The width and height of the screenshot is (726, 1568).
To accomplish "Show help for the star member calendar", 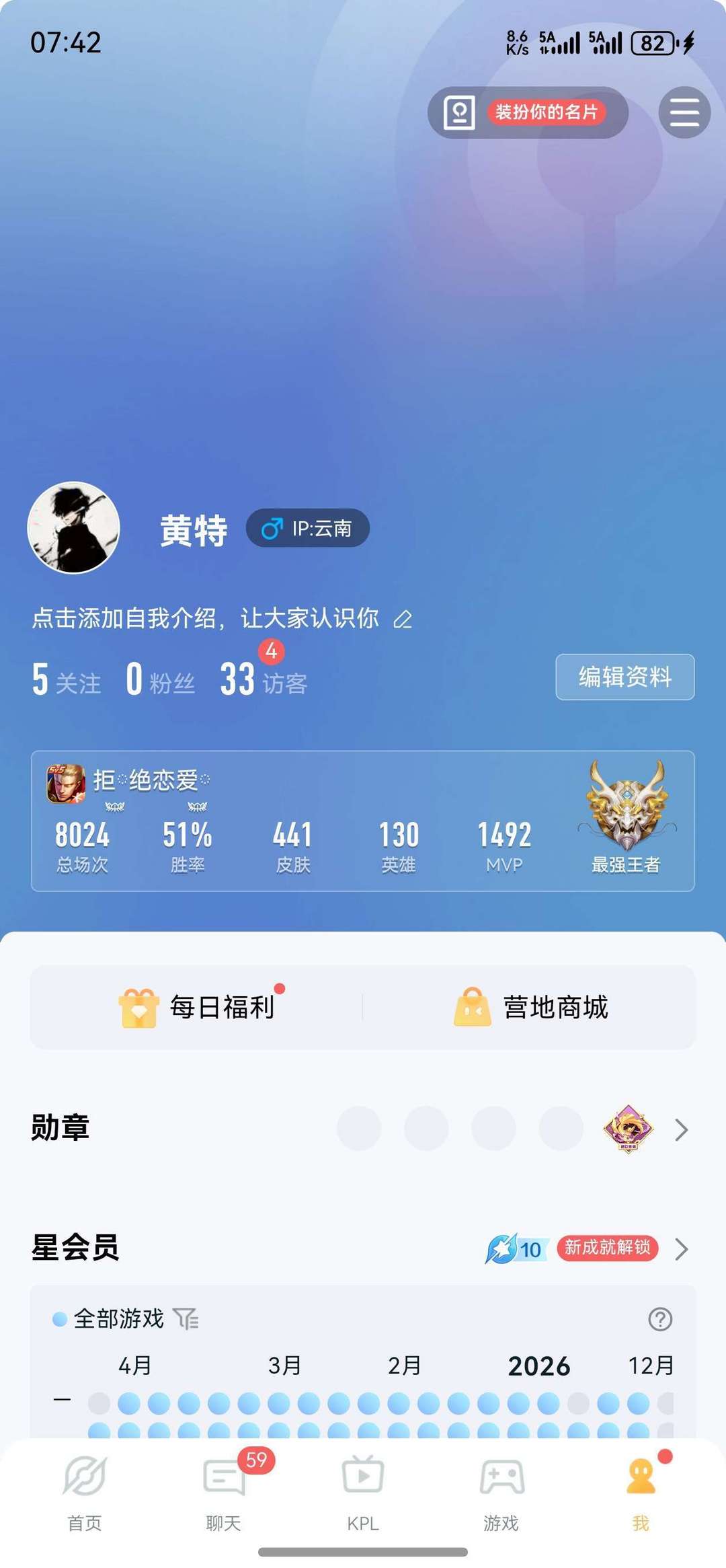I will tap(660, 1319).
